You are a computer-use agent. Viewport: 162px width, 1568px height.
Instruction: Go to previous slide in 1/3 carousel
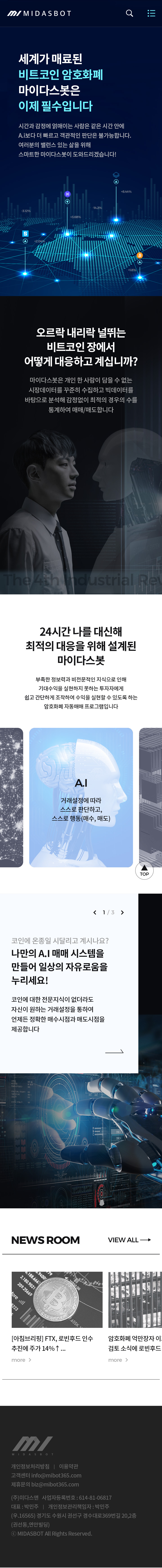click(94, 912)
